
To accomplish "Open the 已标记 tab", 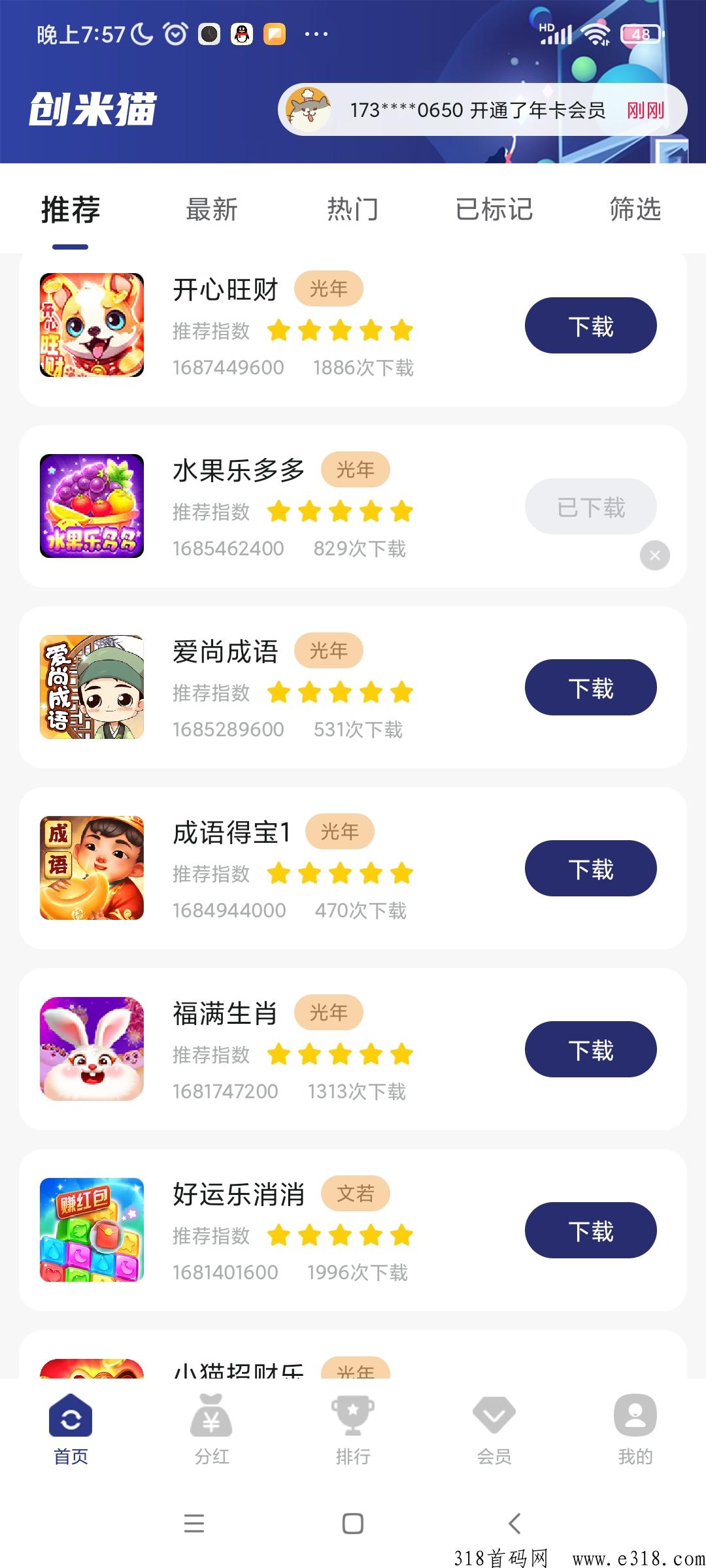I will 494,210.
